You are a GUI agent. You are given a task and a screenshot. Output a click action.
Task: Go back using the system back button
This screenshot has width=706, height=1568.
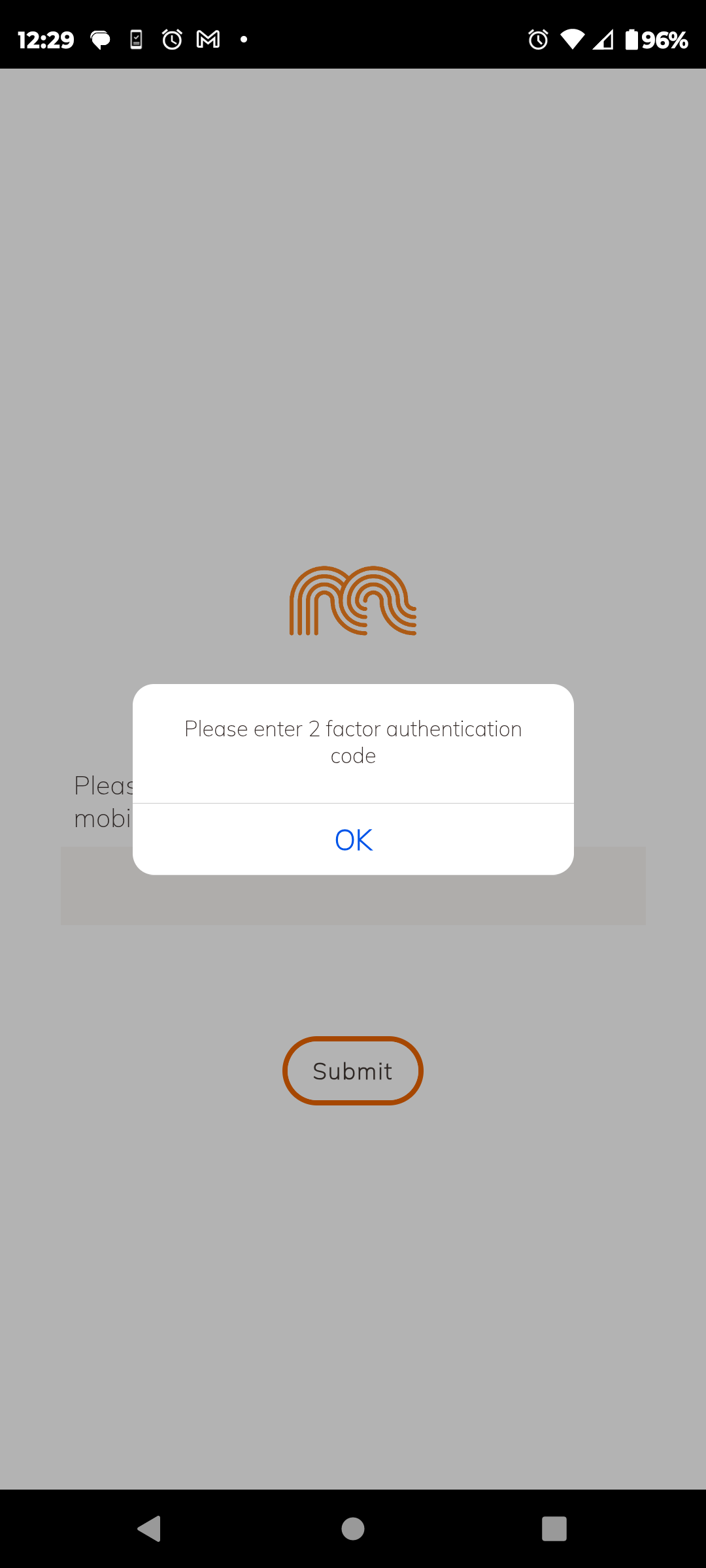(150, 1528)
